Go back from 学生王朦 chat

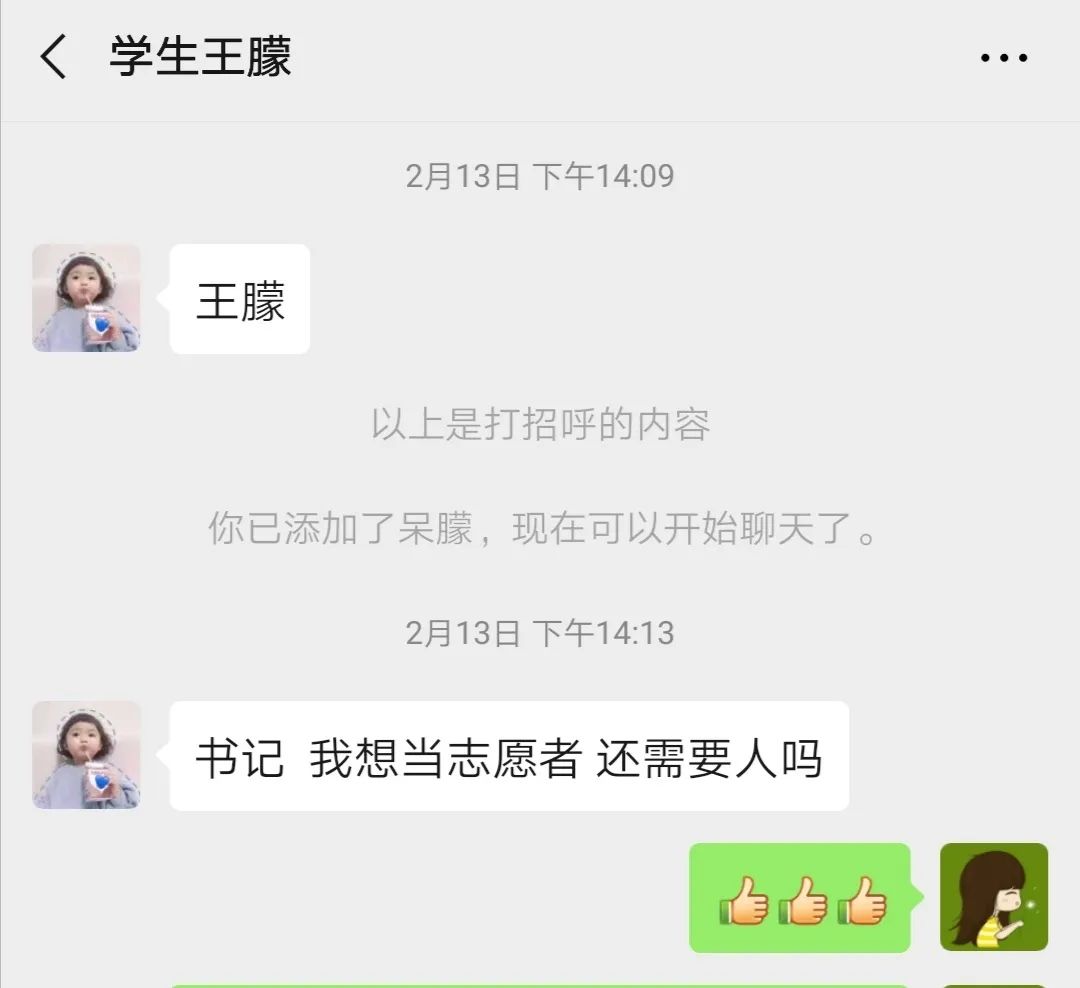[x=54, y=57]
